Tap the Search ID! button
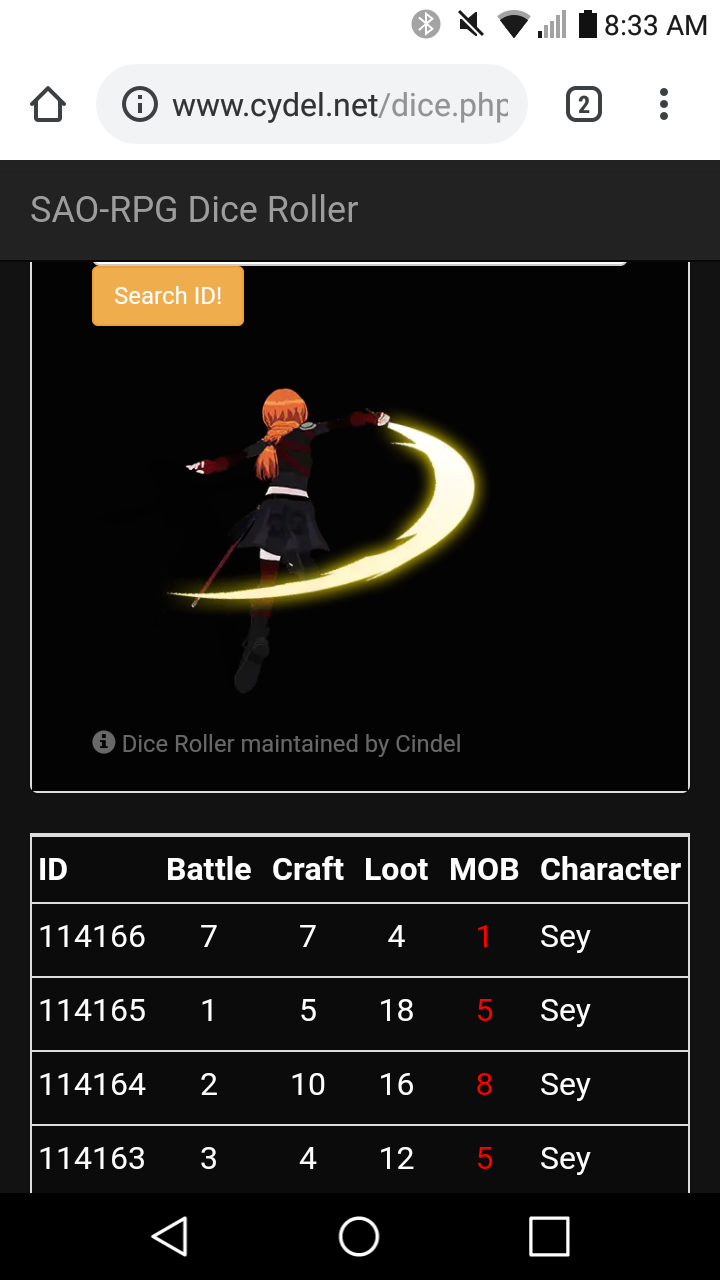 [168, 296]
